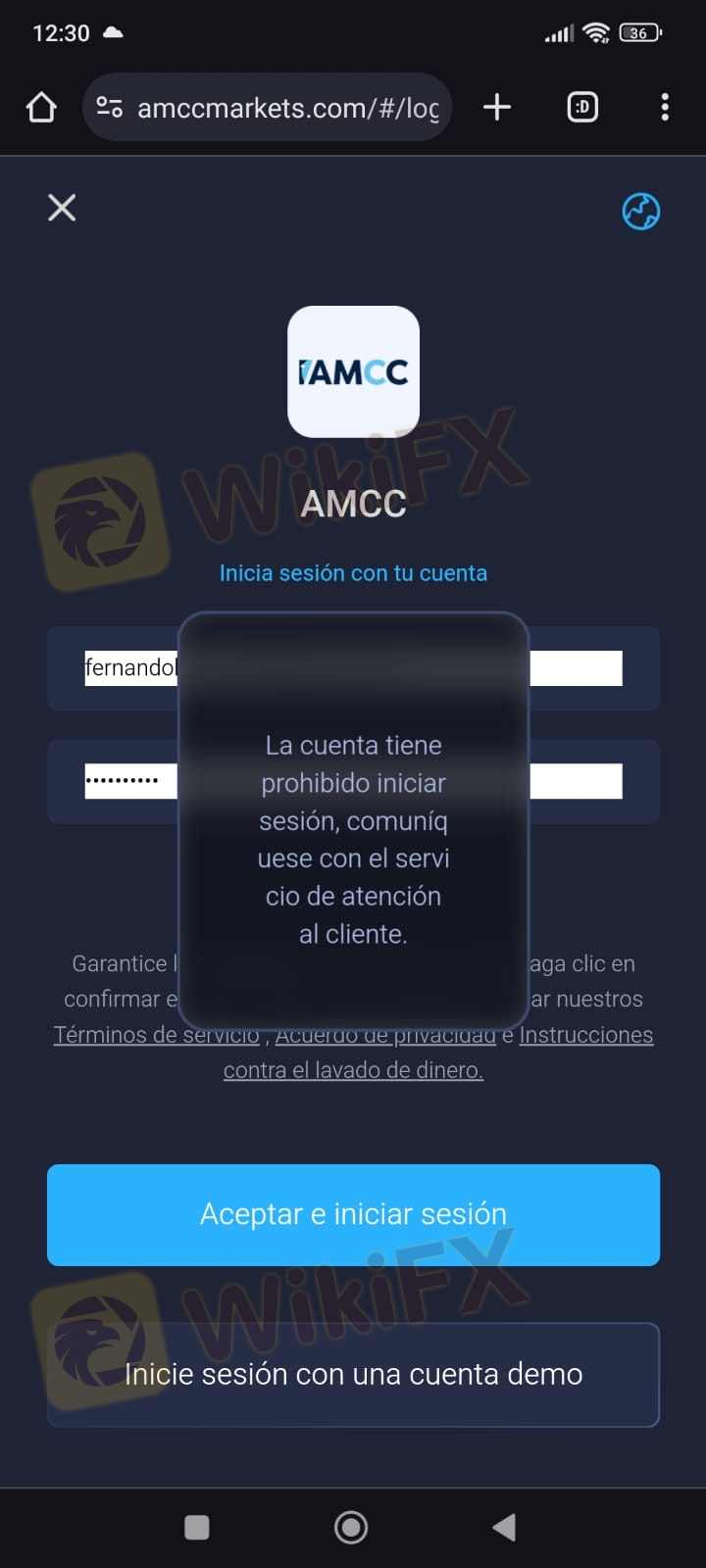The width and height of the screenshot is (706, 1568).
Task: Tap the username field starting with fernando
Action: point(130,668)
